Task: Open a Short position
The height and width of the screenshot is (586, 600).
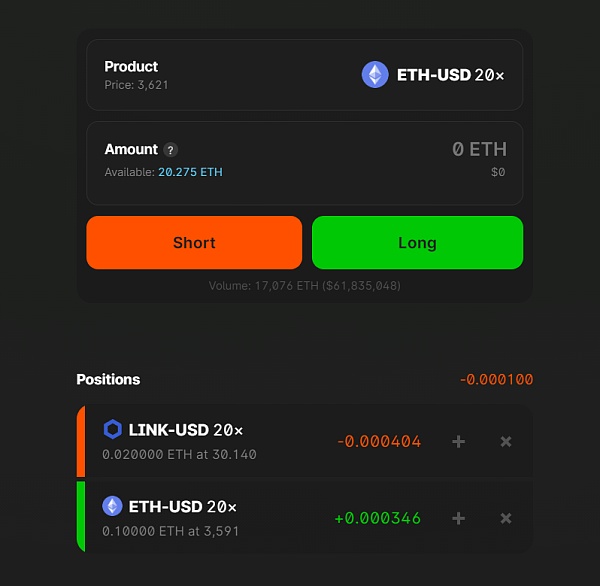Action: tap(194, 243)
